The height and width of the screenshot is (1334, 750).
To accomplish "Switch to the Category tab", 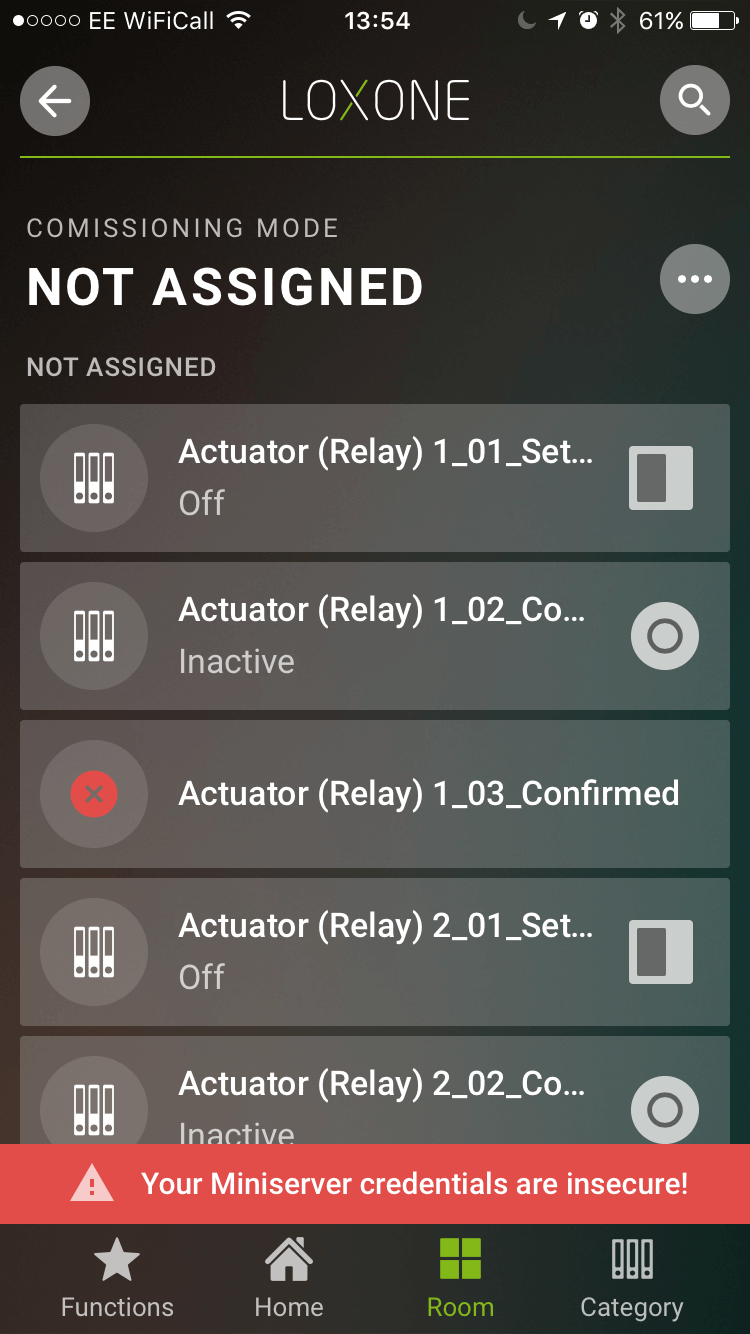I will [632, 1279].
